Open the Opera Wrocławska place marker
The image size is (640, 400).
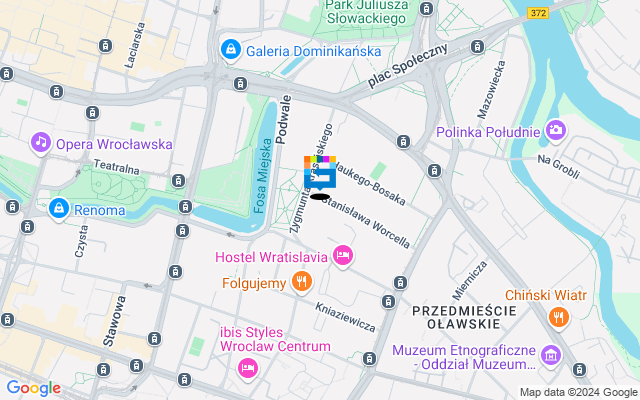41,143
